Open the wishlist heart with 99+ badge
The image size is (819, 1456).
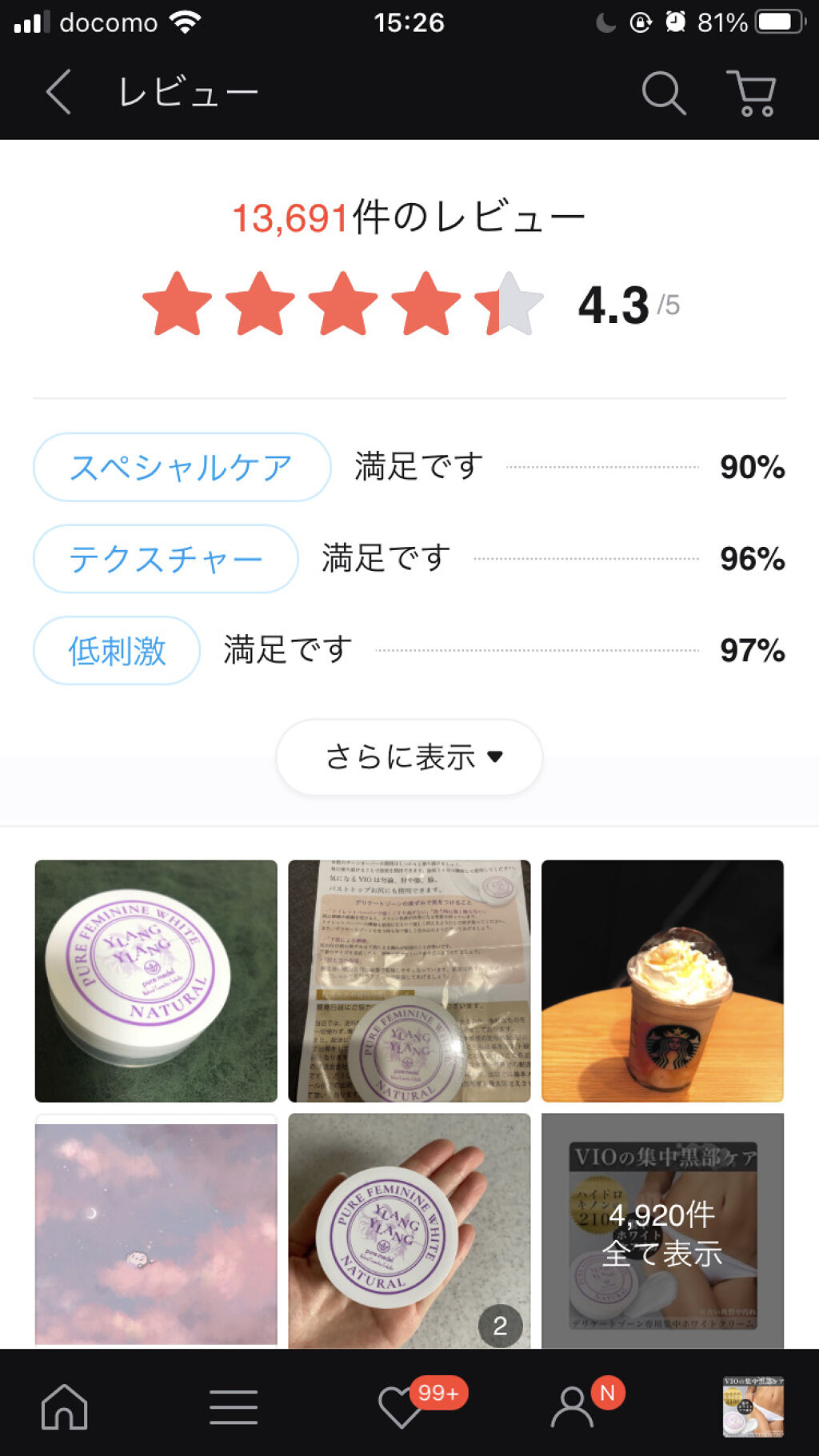point(401,1407)
